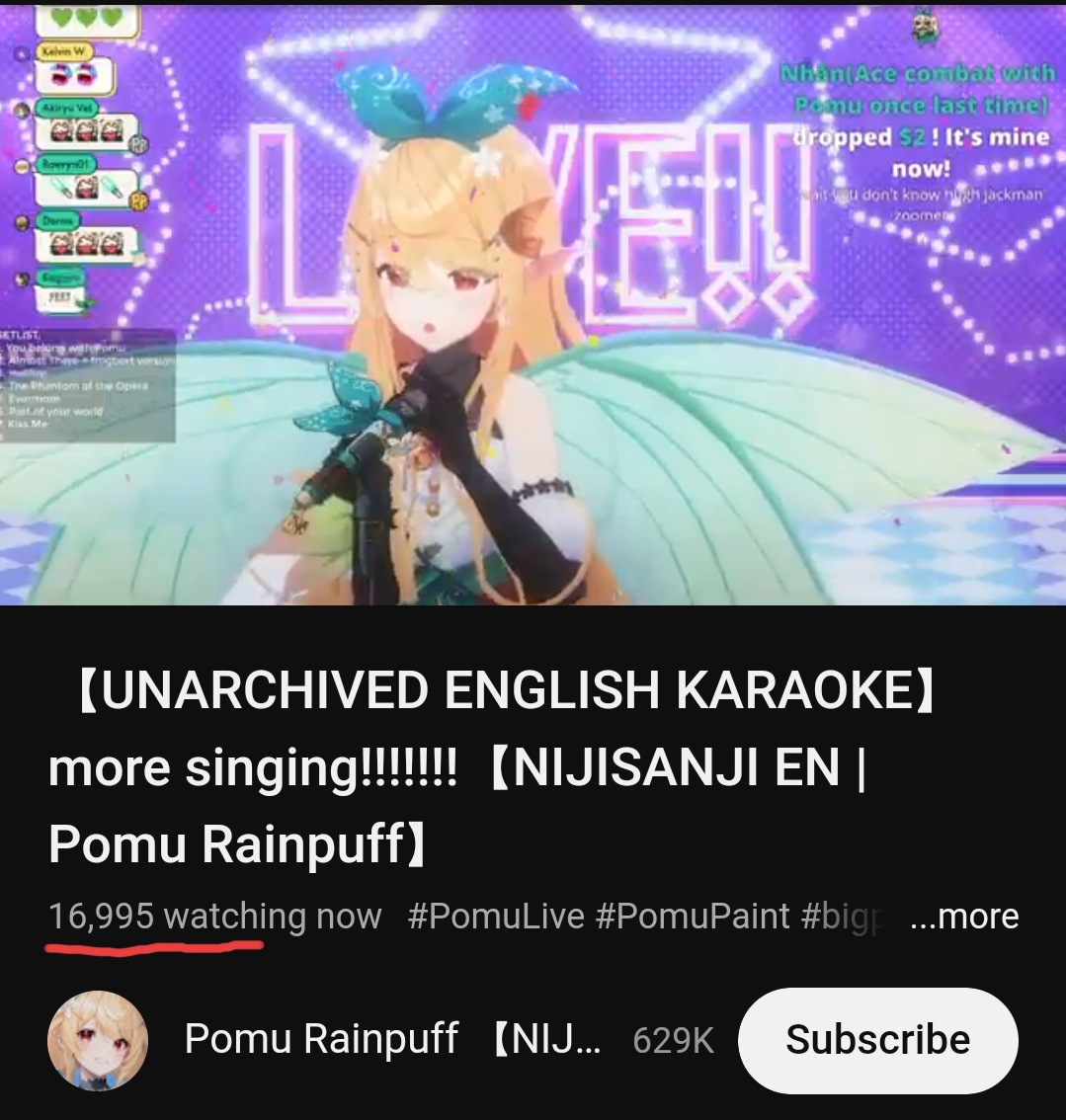Image resolution: width=1066 pixels, height=1120 pixels.
Task: Subscribe to Pomu Rainpuff
Action: 877,1040
